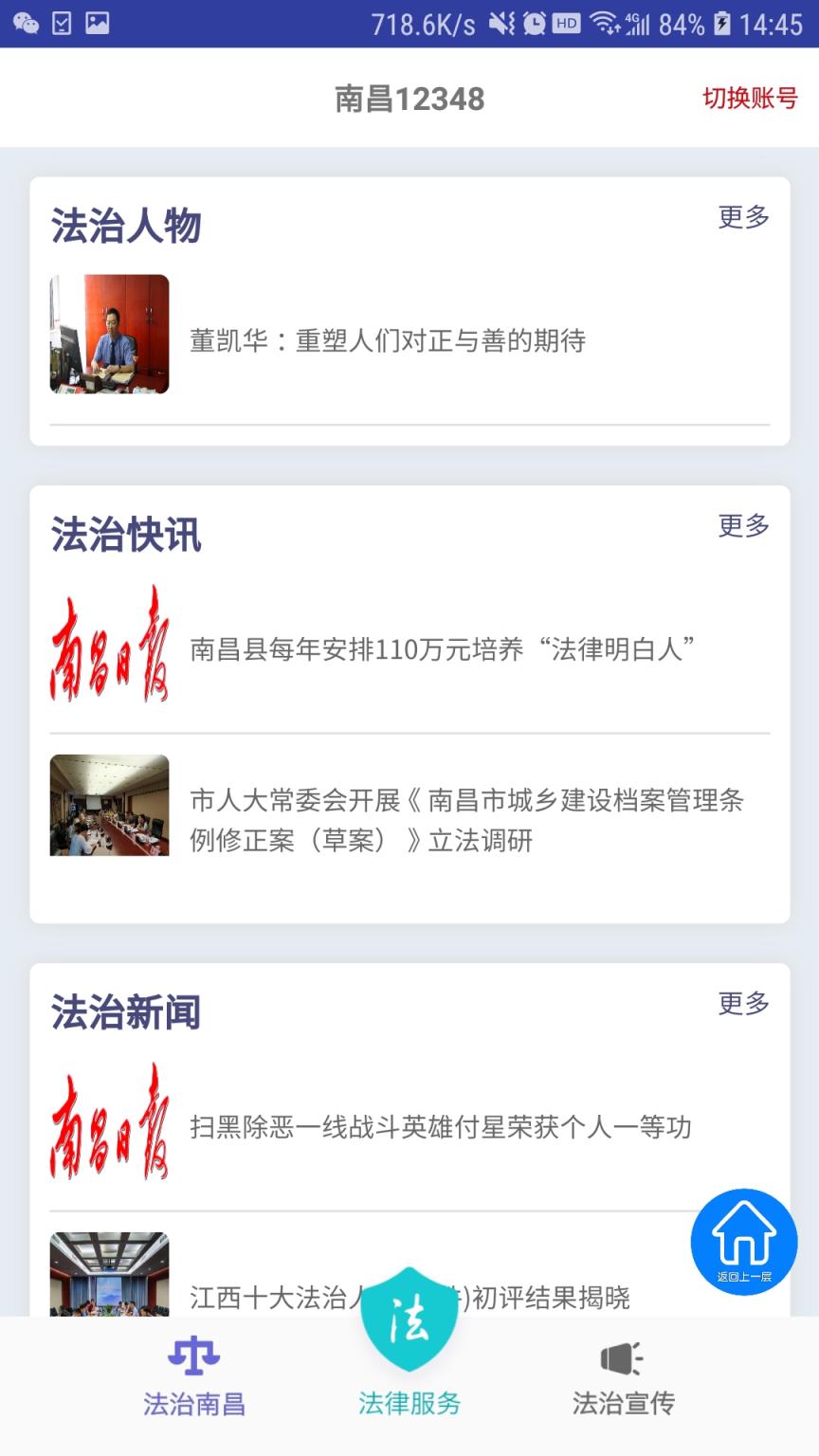Open 法治宣传 via the megaphone icon
Screen dimensions: 819x1456
pyautogui.click(x=621, y=1360)
